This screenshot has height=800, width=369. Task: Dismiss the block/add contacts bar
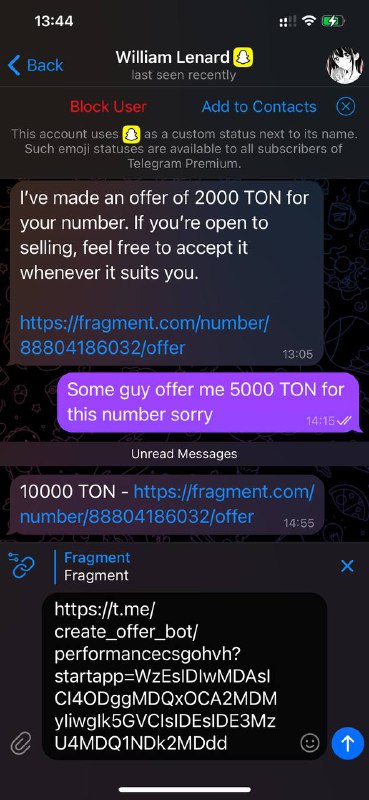point(346,107)
